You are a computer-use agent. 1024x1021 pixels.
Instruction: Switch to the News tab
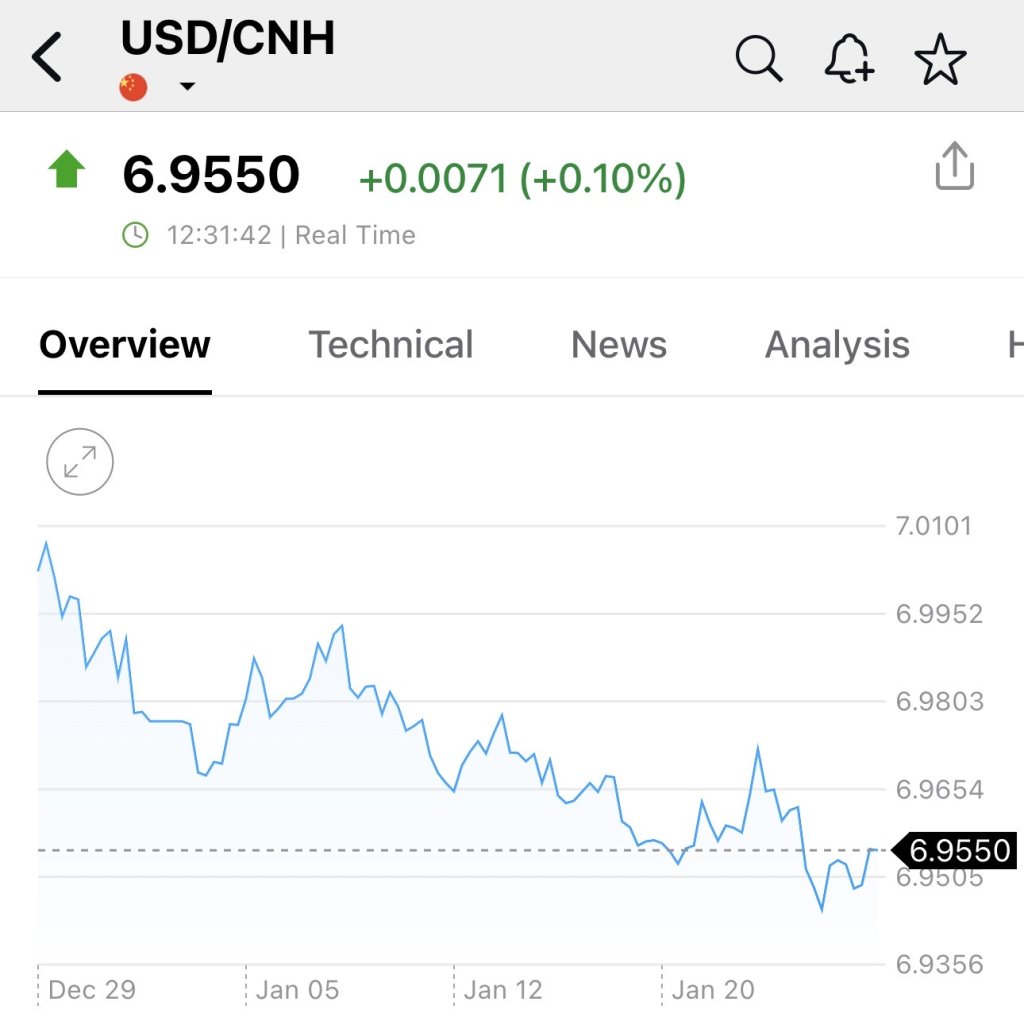618,345
